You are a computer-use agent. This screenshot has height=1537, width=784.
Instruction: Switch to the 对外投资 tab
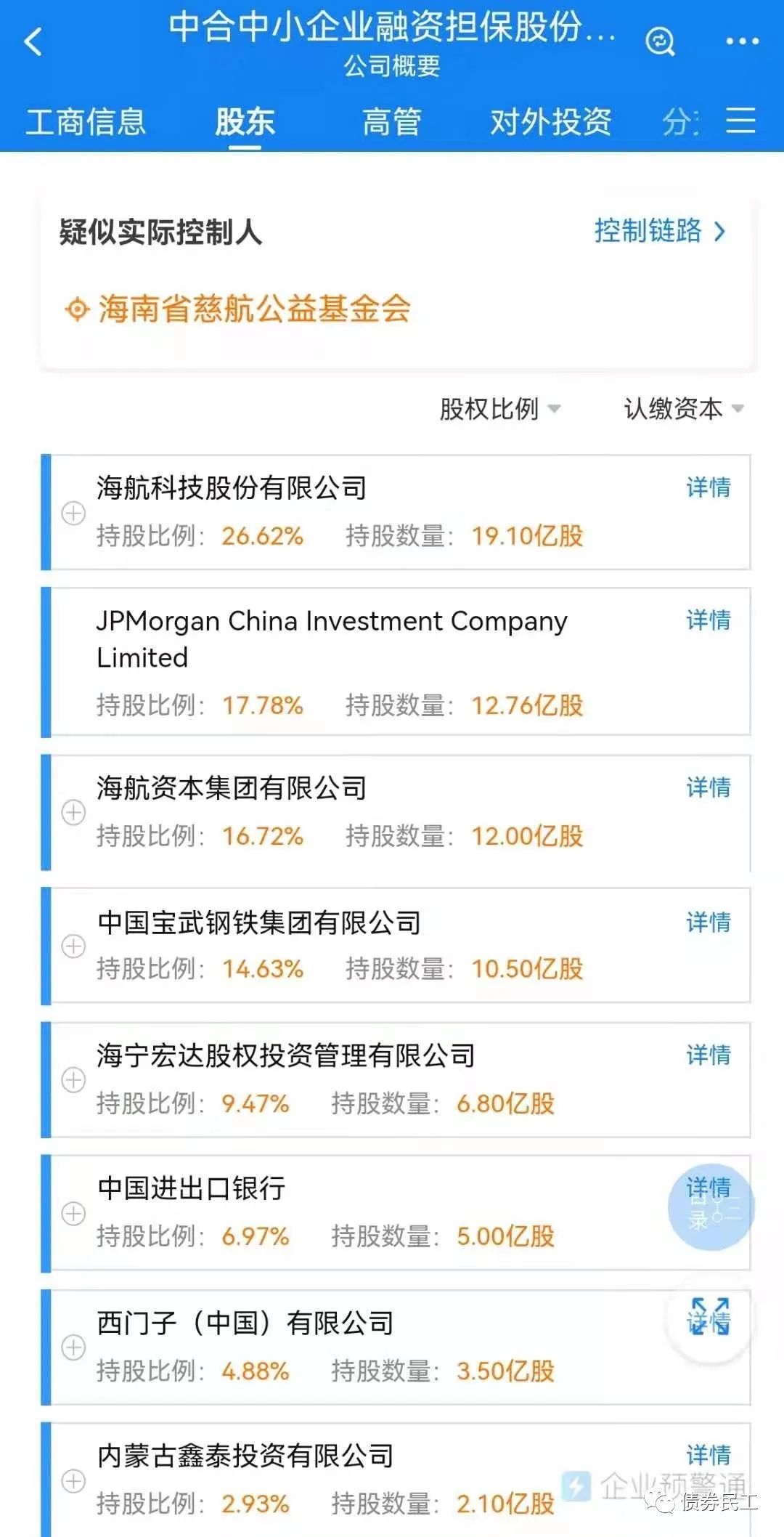[x=550, y=121]
